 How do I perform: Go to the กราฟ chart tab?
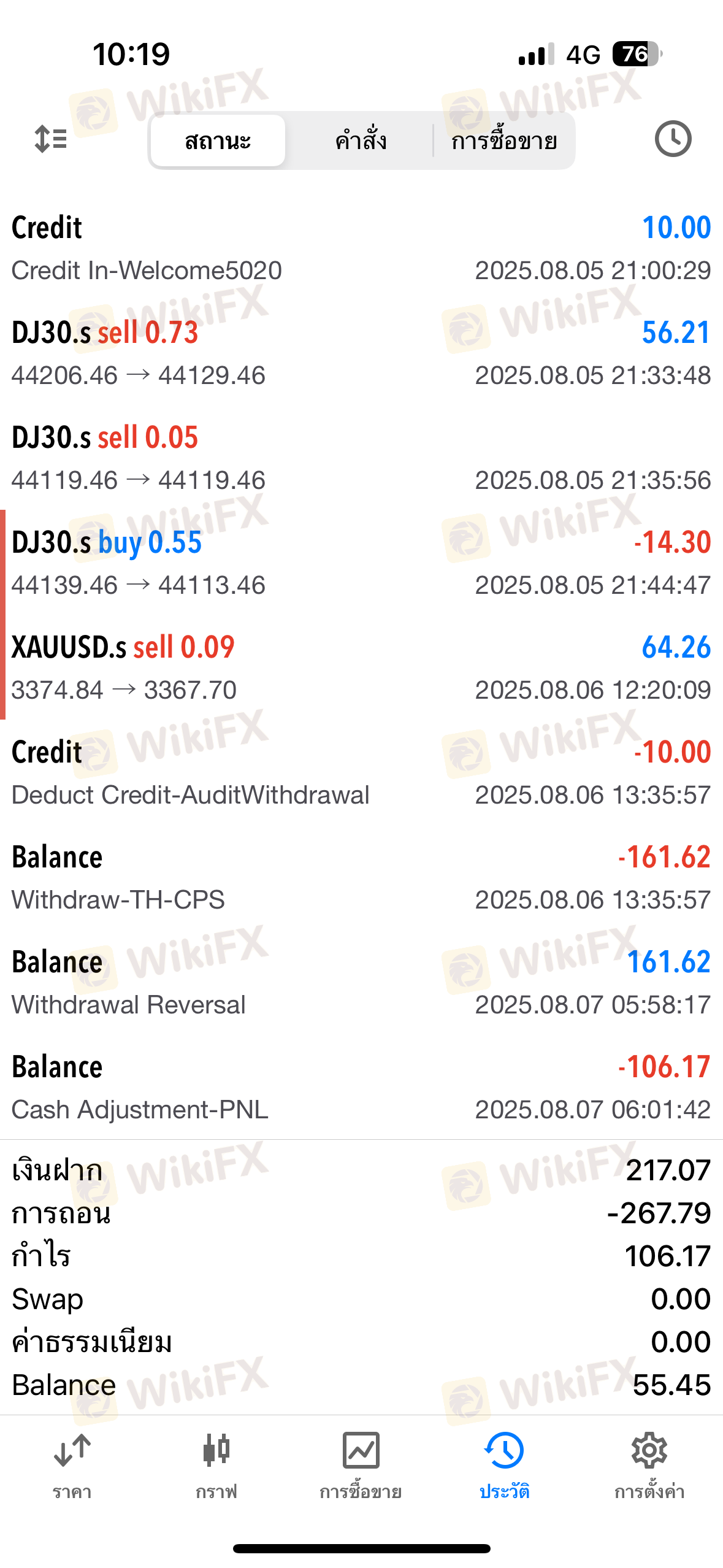216,1466
